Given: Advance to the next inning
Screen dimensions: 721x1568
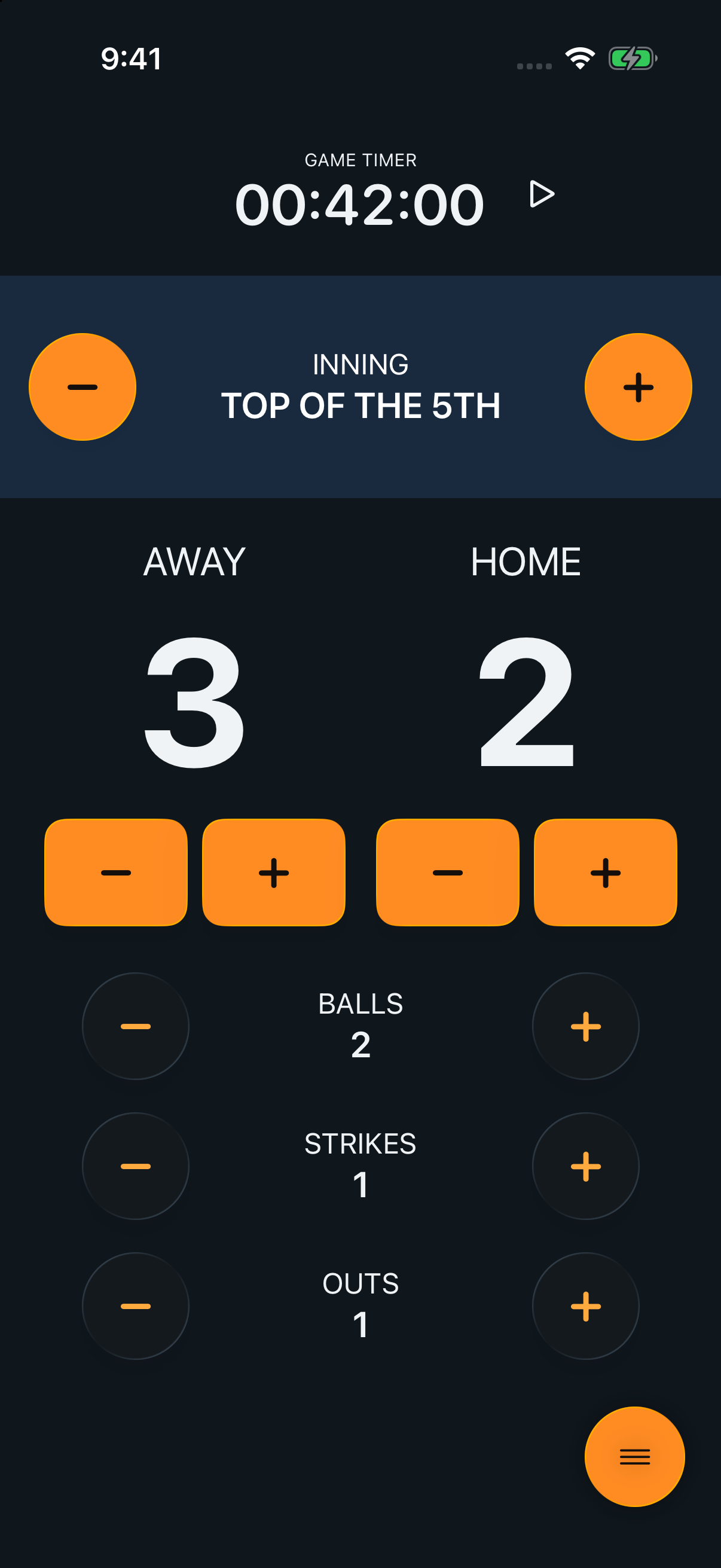Looking at the screenshot, I should 638,387.
